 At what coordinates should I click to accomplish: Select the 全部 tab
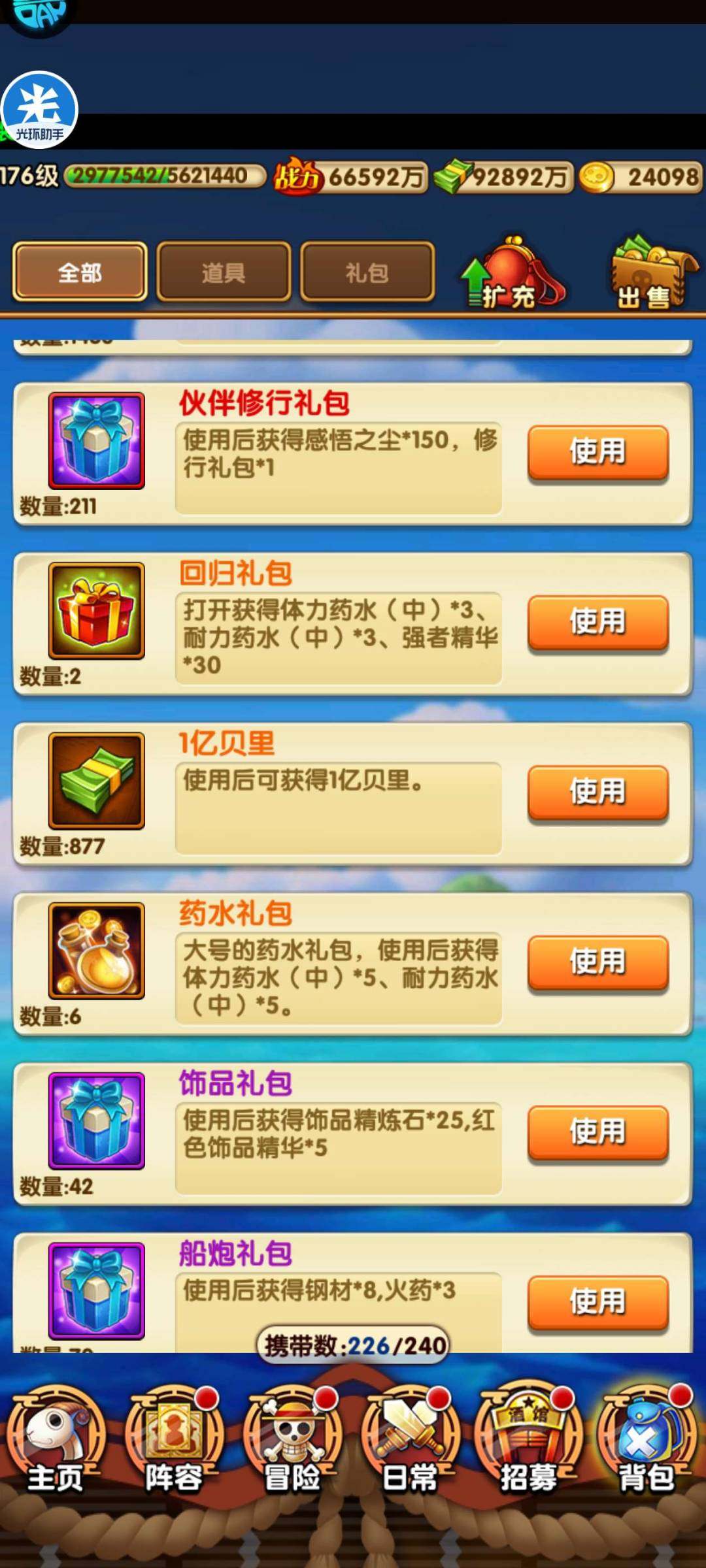(x=78, y=274)
